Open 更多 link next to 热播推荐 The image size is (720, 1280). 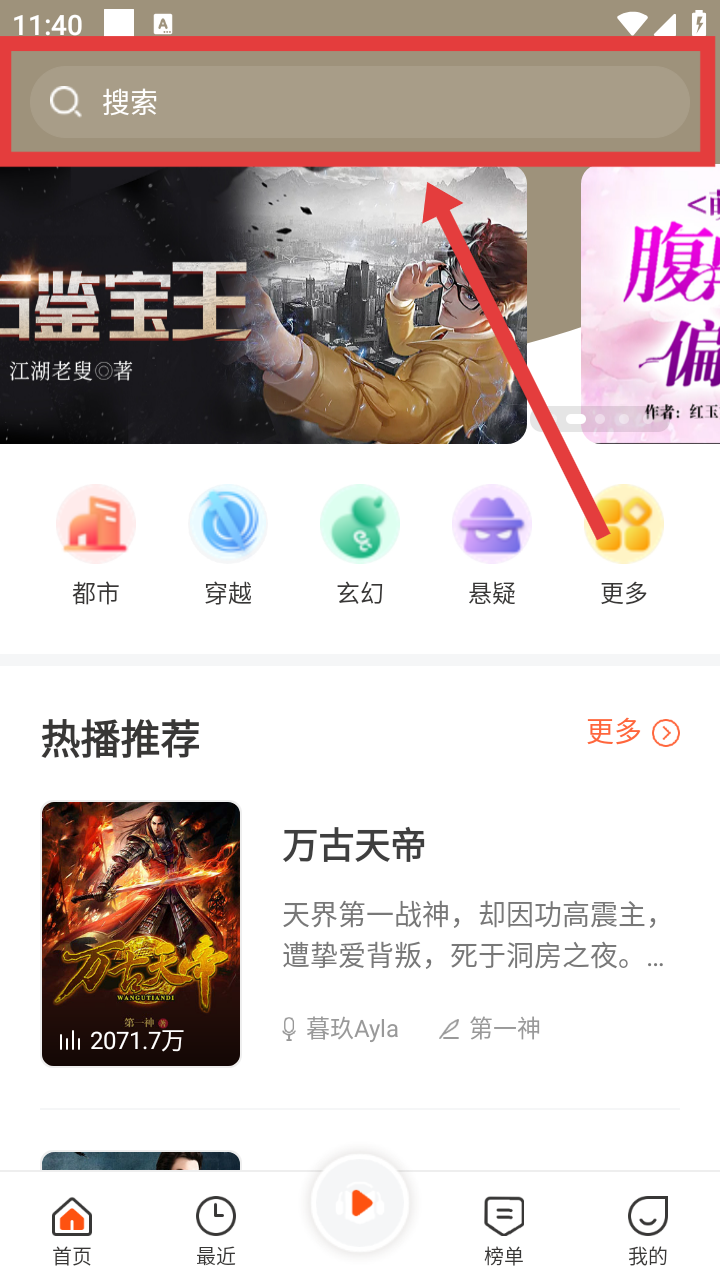click(633, 733)
